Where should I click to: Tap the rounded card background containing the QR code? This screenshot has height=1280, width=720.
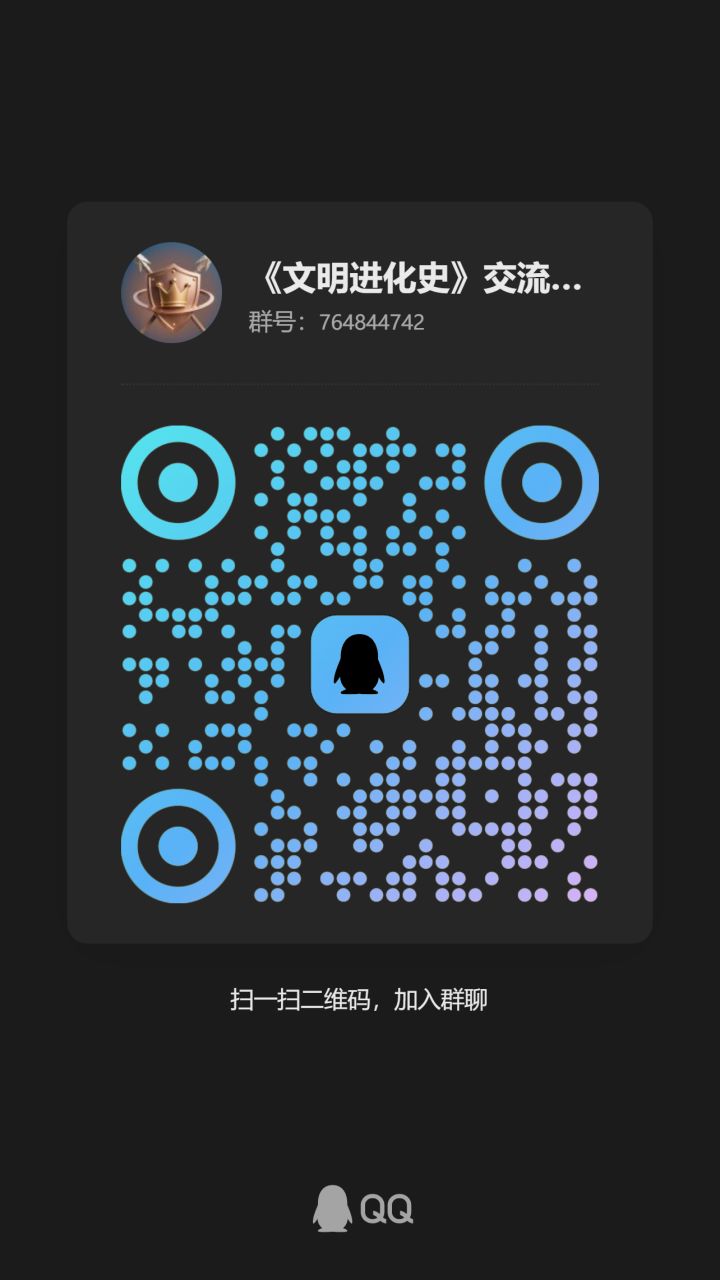click(x=360, y=575)
